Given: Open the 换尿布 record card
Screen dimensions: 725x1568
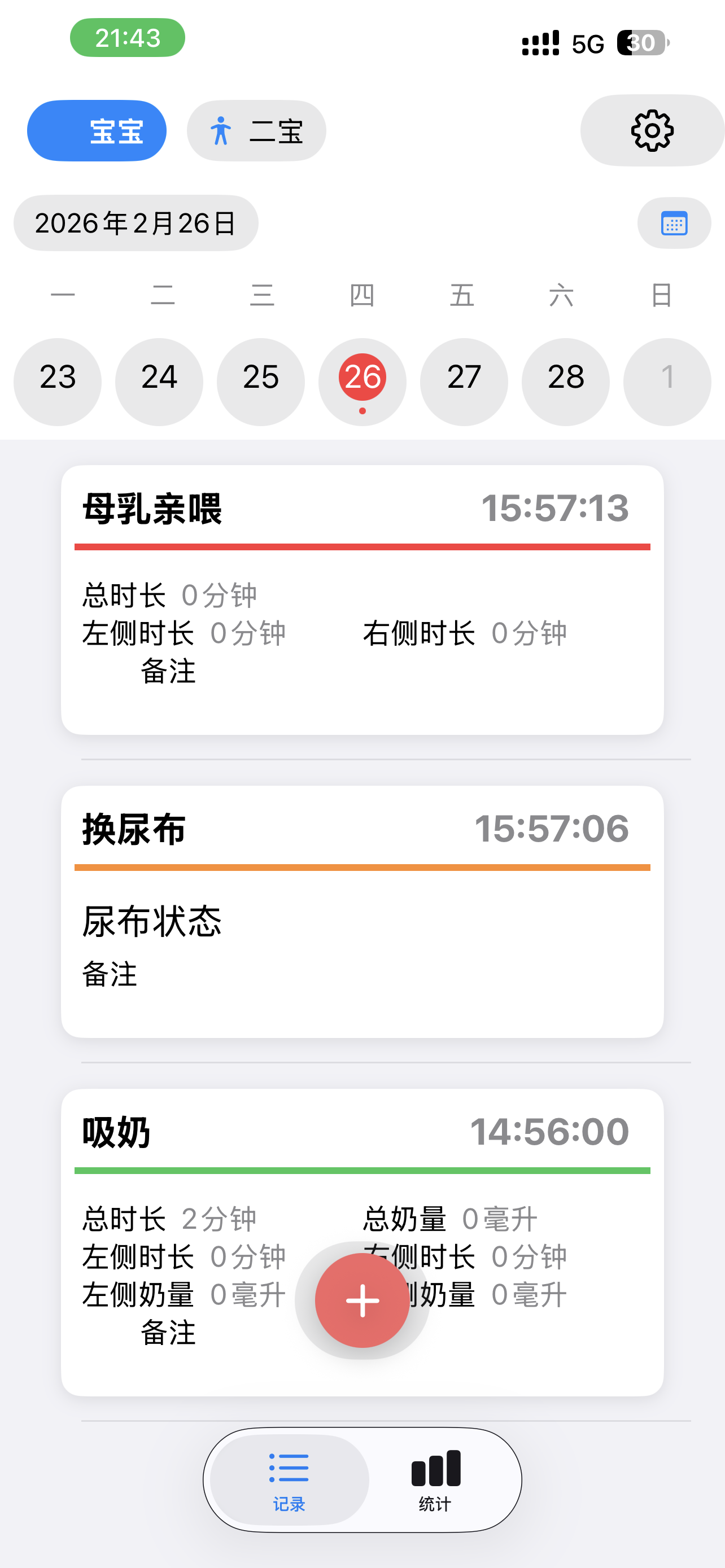Looking at the screenshot, I should tap(362, 913).
